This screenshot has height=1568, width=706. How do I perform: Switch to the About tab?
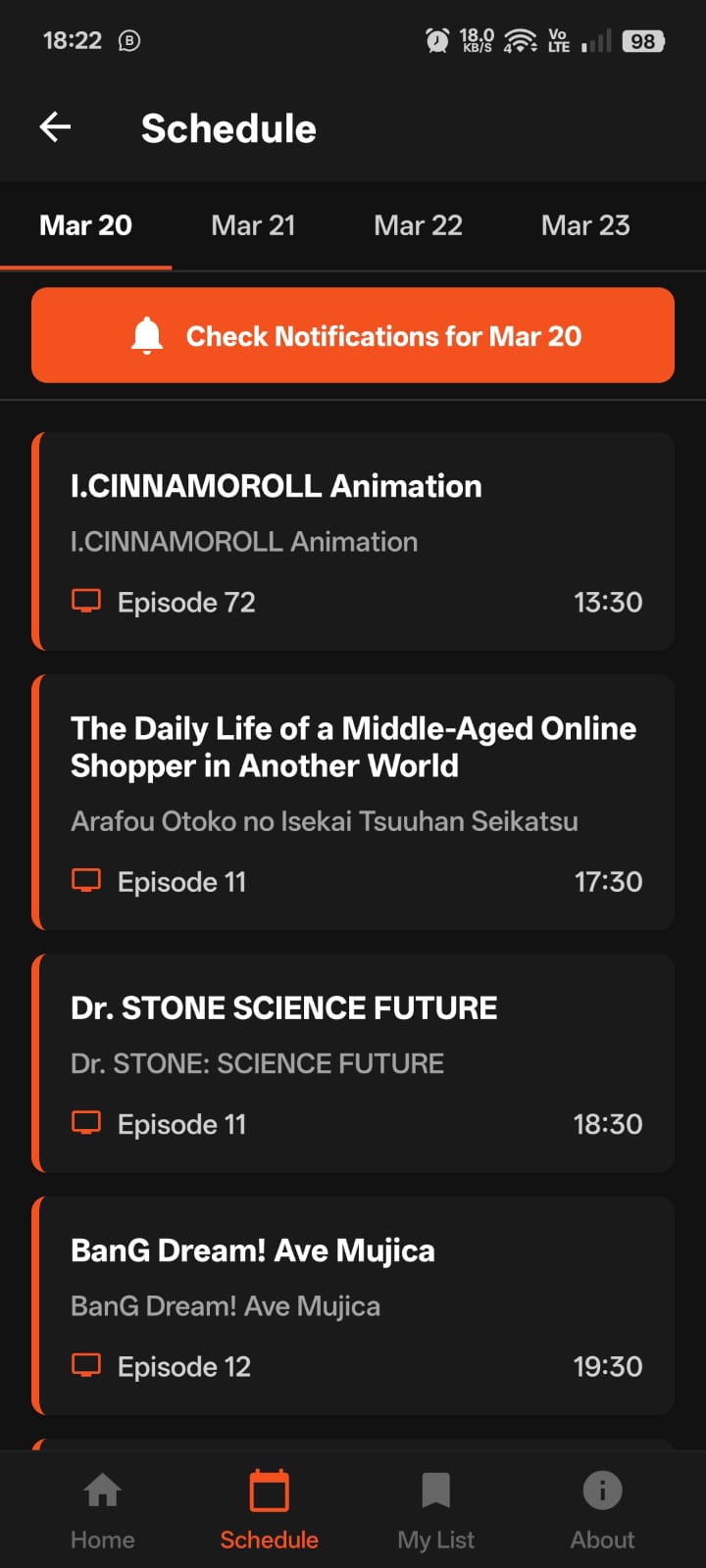coord(602,1509)
